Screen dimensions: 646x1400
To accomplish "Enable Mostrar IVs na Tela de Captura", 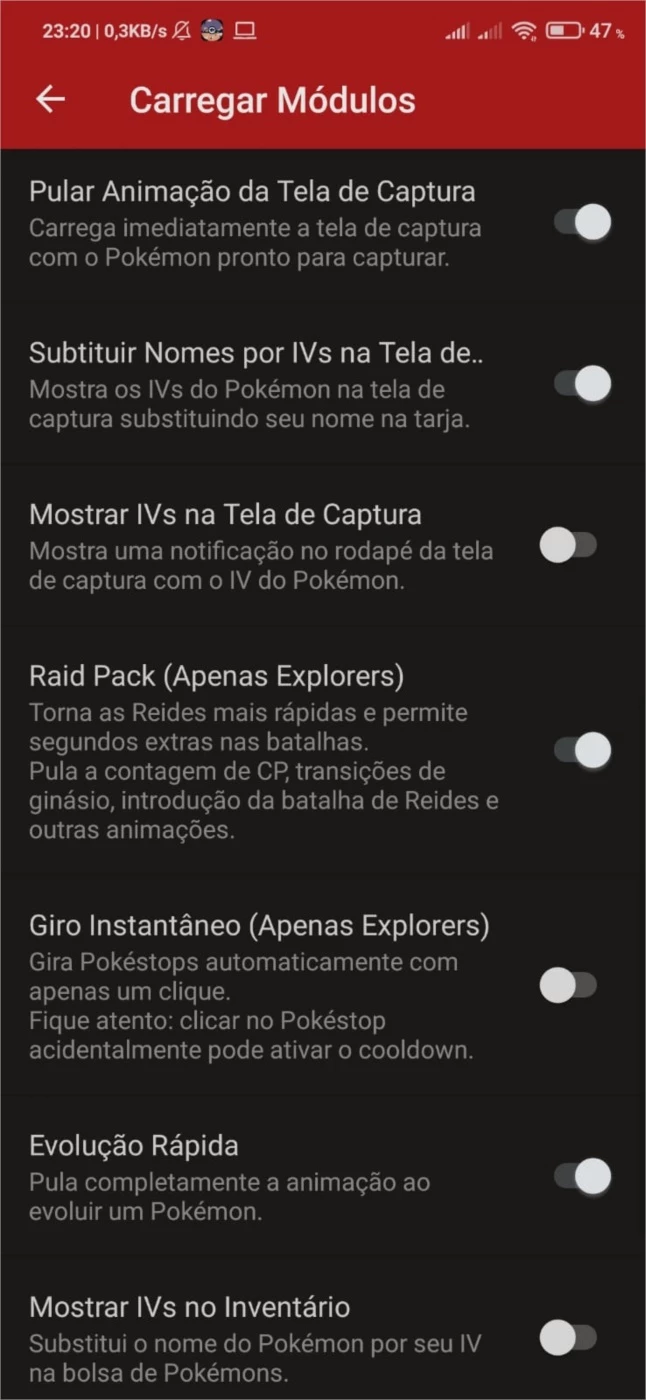I will point(568,545).
